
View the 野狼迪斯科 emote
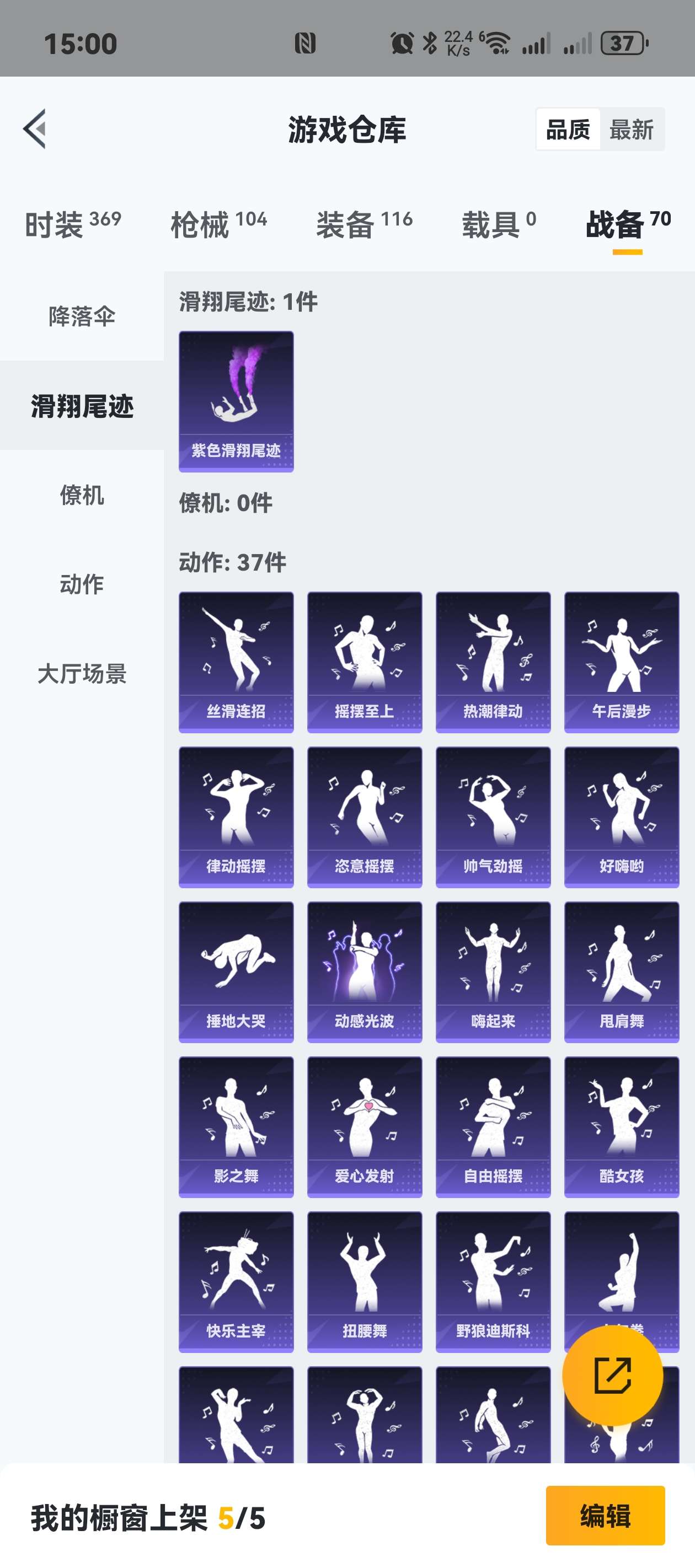click(x=493, y=1282)
